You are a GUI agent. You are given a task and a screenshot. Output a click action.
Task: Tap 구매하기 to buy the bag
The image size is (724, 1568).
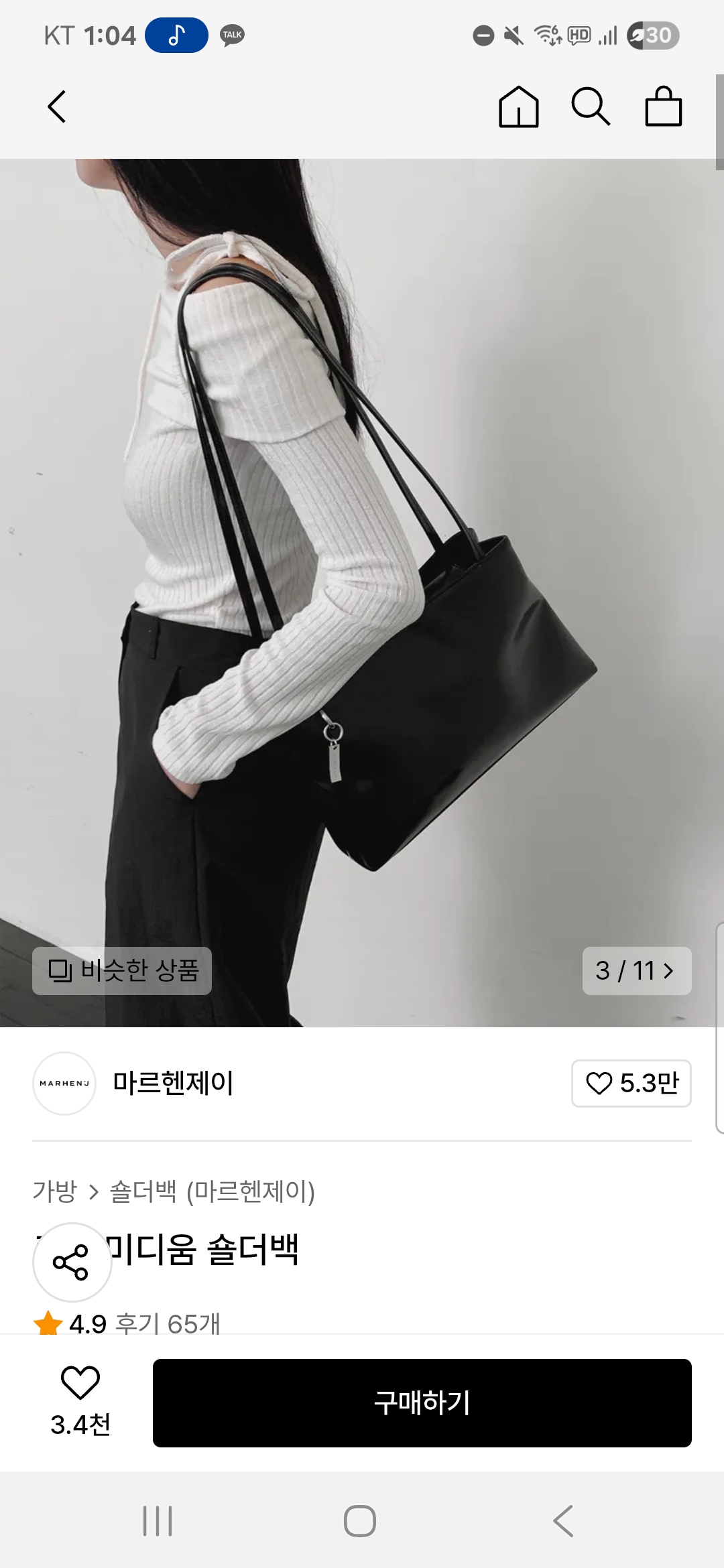pos(422,1403)
